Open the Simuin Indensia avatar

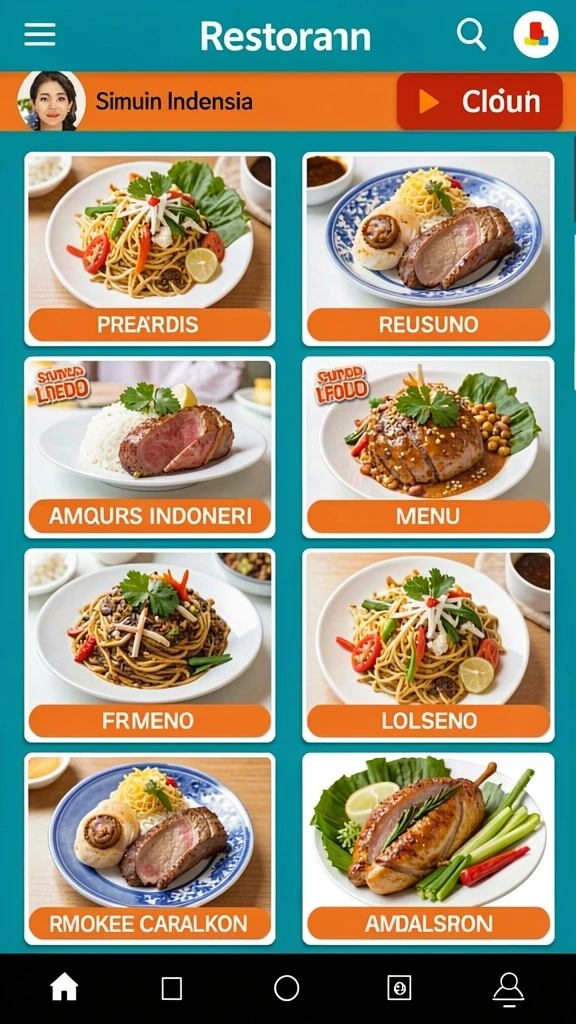(x=52, y=101)
